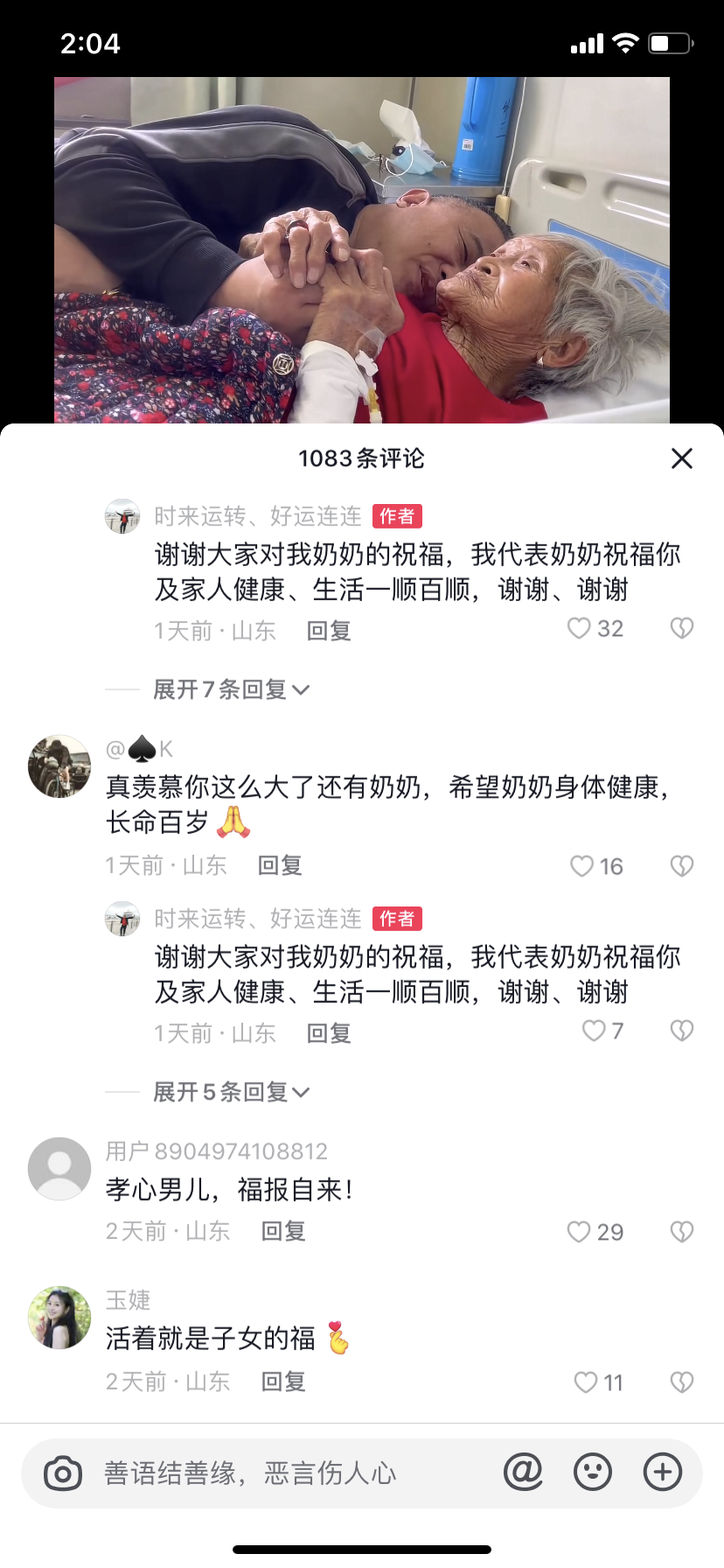Like the comment 孝心男儿，福报自来
The width and height of the screenshot is (724, 1568).
coord(579,1232)
